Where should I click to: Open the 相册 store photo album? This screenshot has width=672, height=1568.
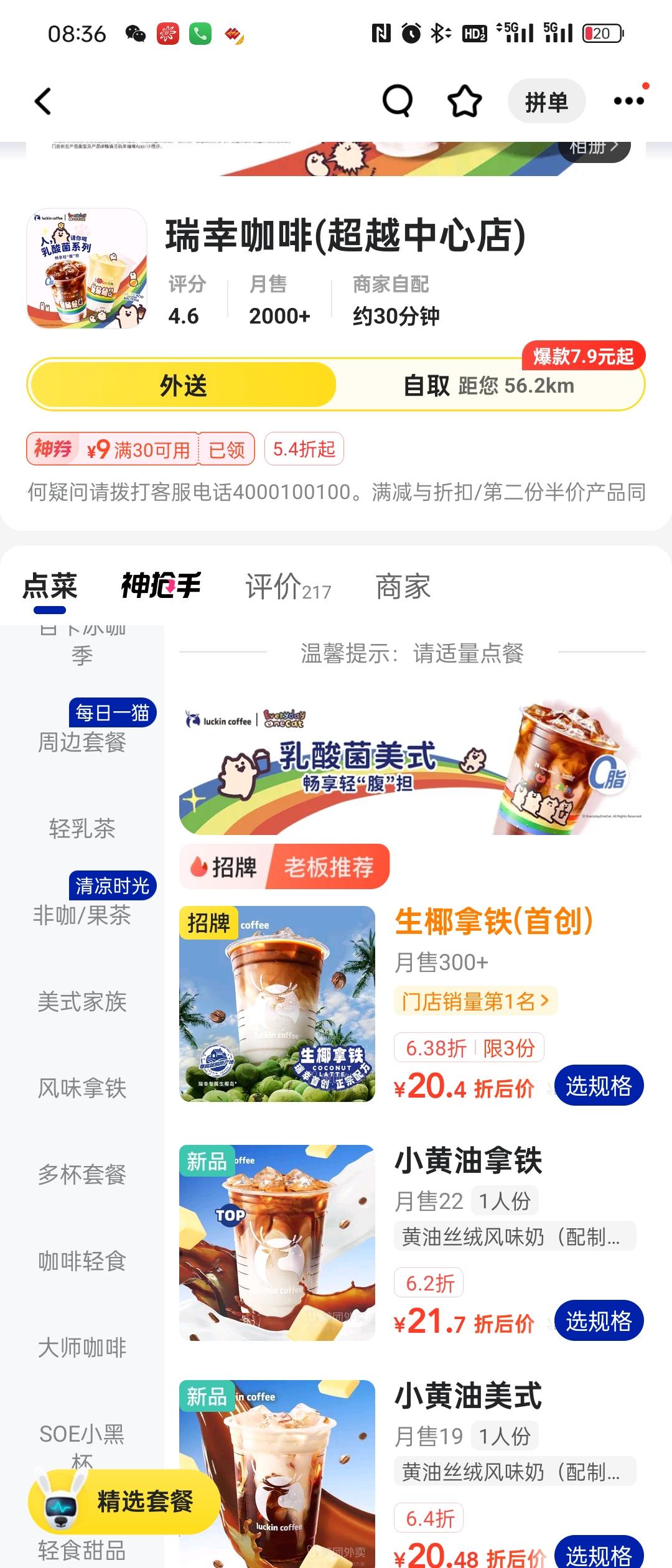592,147
